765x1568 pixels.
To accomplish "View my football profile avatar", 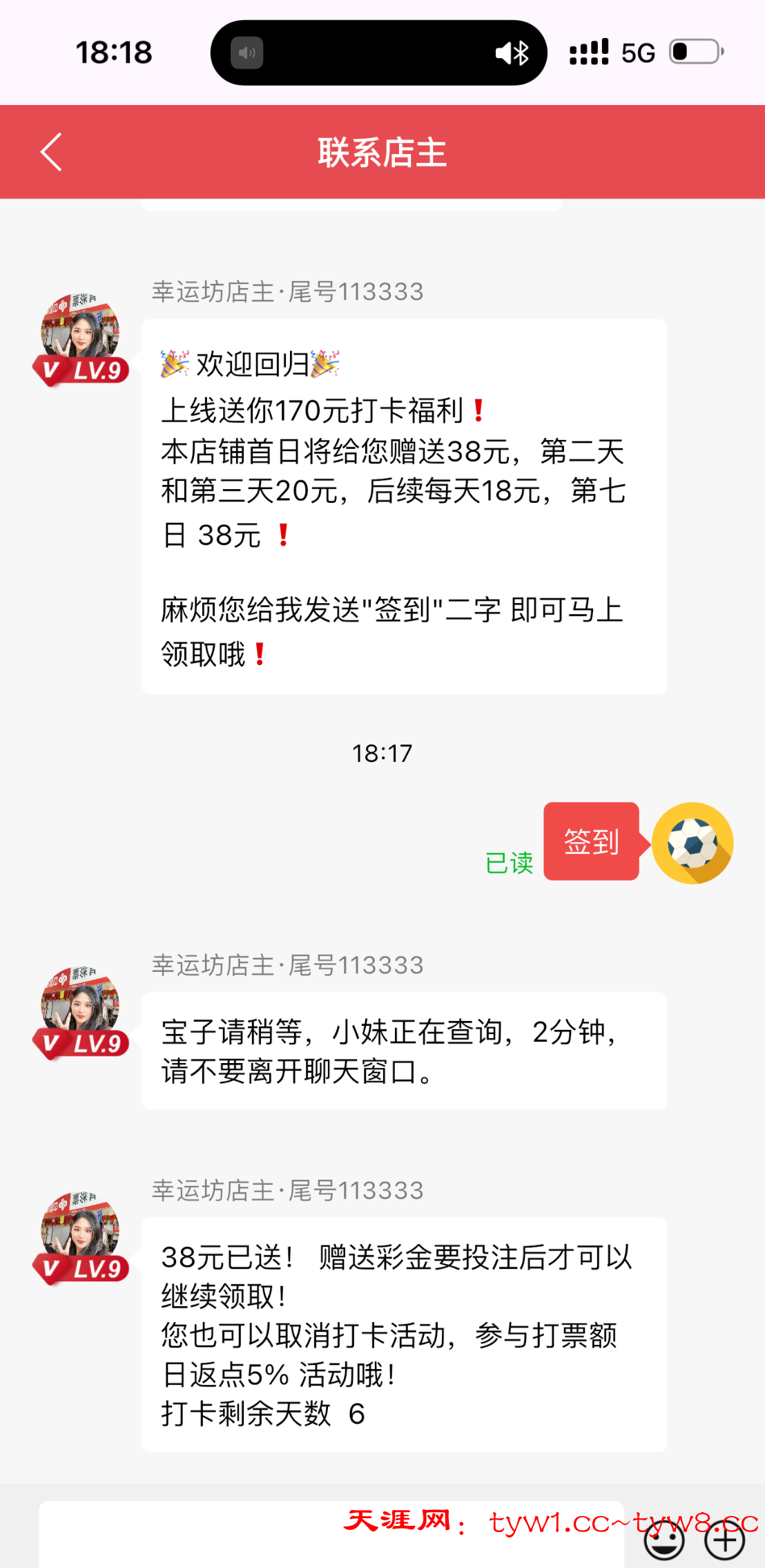I will click(x=693, y=843).
